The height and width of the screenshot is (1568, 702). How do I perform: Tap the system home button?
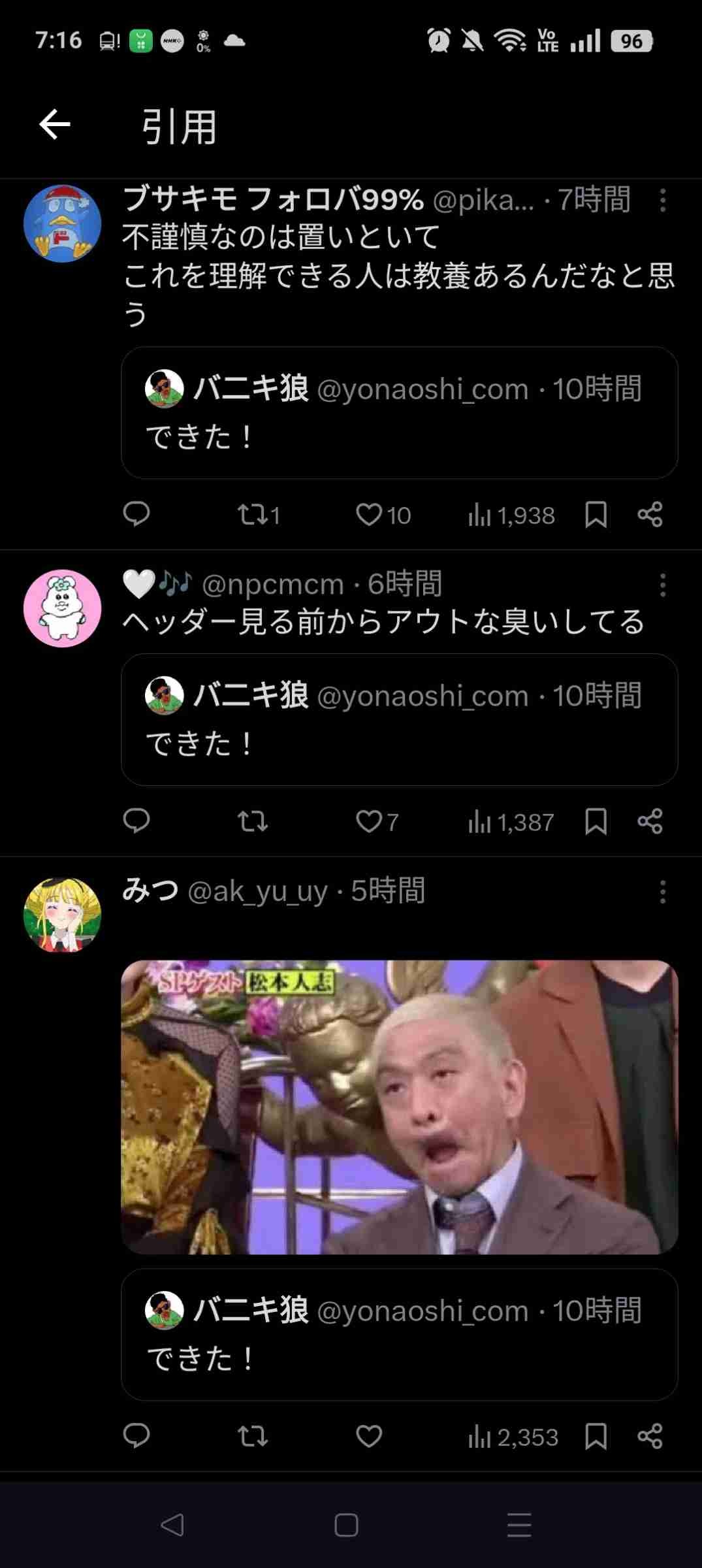coord(346,1526)
